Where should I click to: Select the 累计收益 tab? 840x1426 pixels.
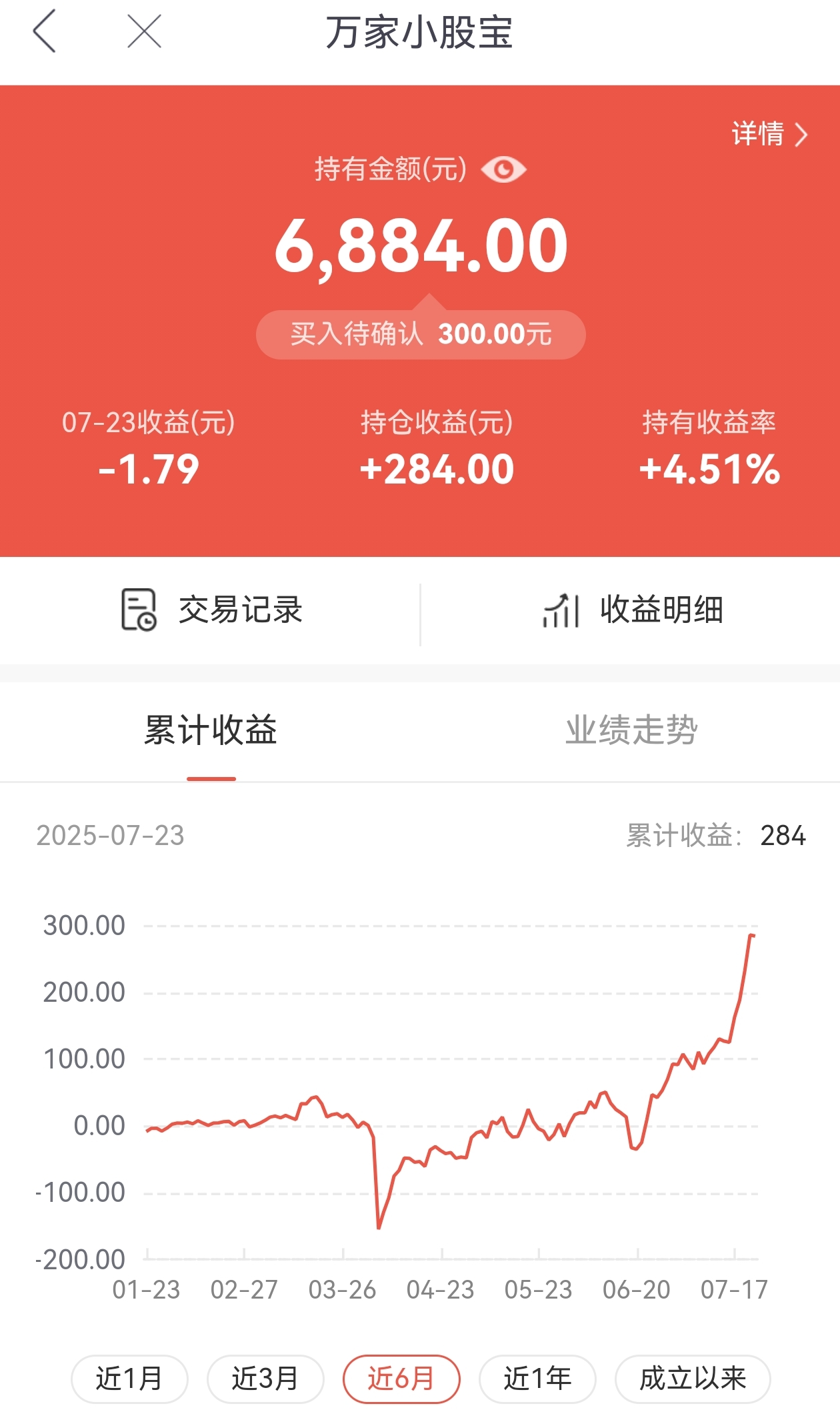pos(211,730)
